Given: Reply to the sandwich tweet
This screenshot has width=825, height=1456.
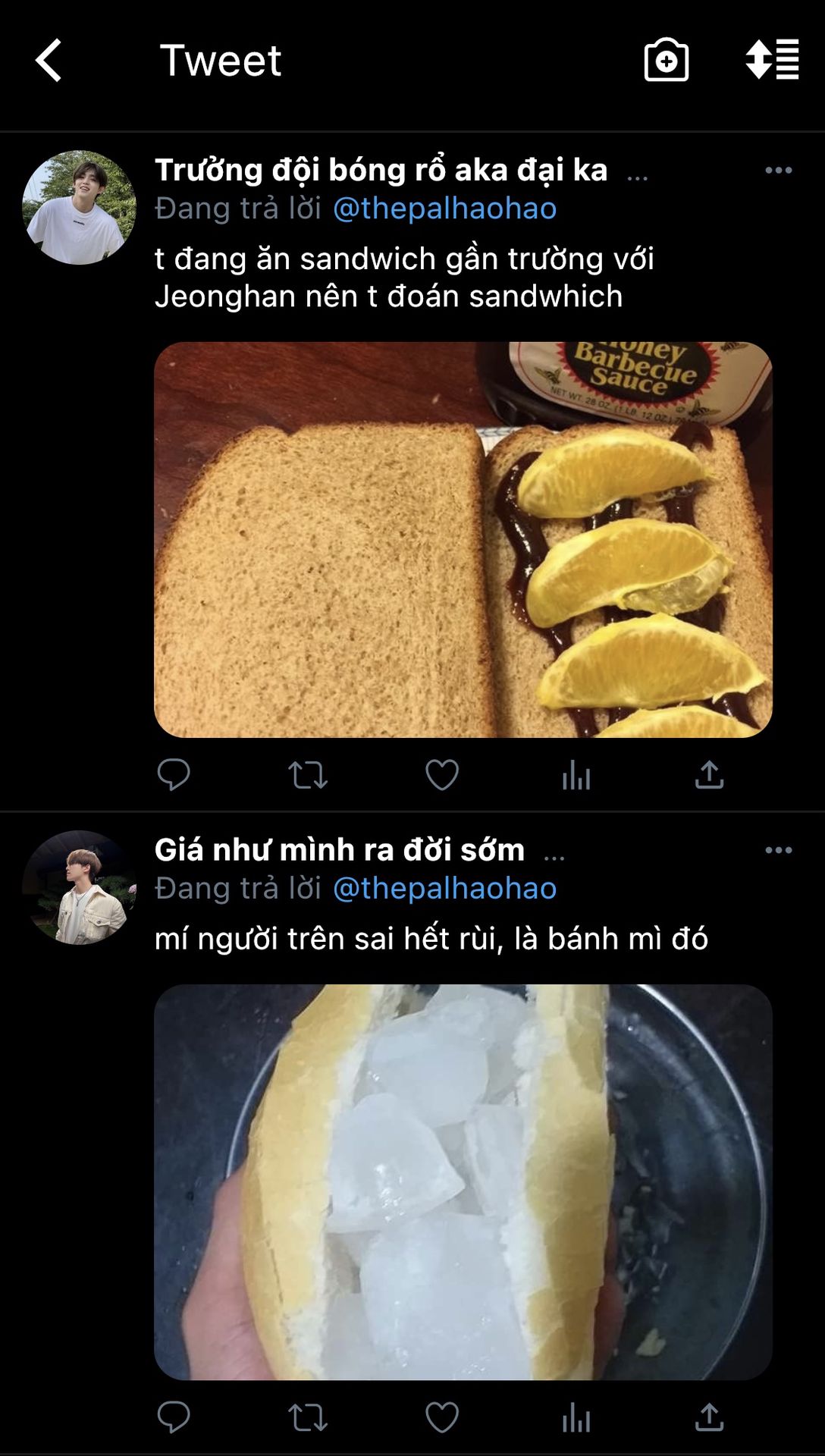Looking at the screenshot, I should [174, 775].
